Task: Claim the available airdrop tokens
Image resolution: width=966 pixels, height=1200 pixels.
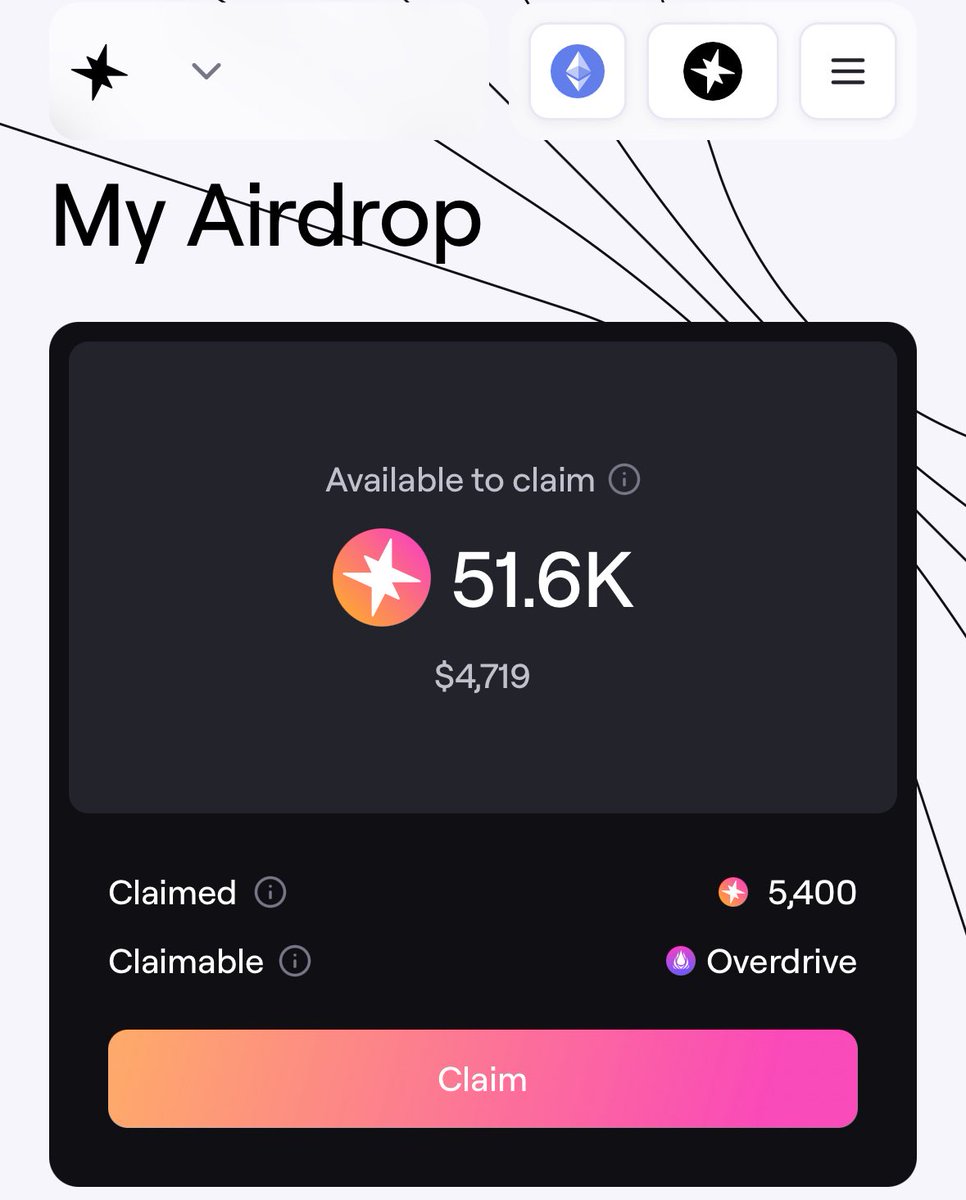Action: pyautogui.click(x=482, y=1079)
